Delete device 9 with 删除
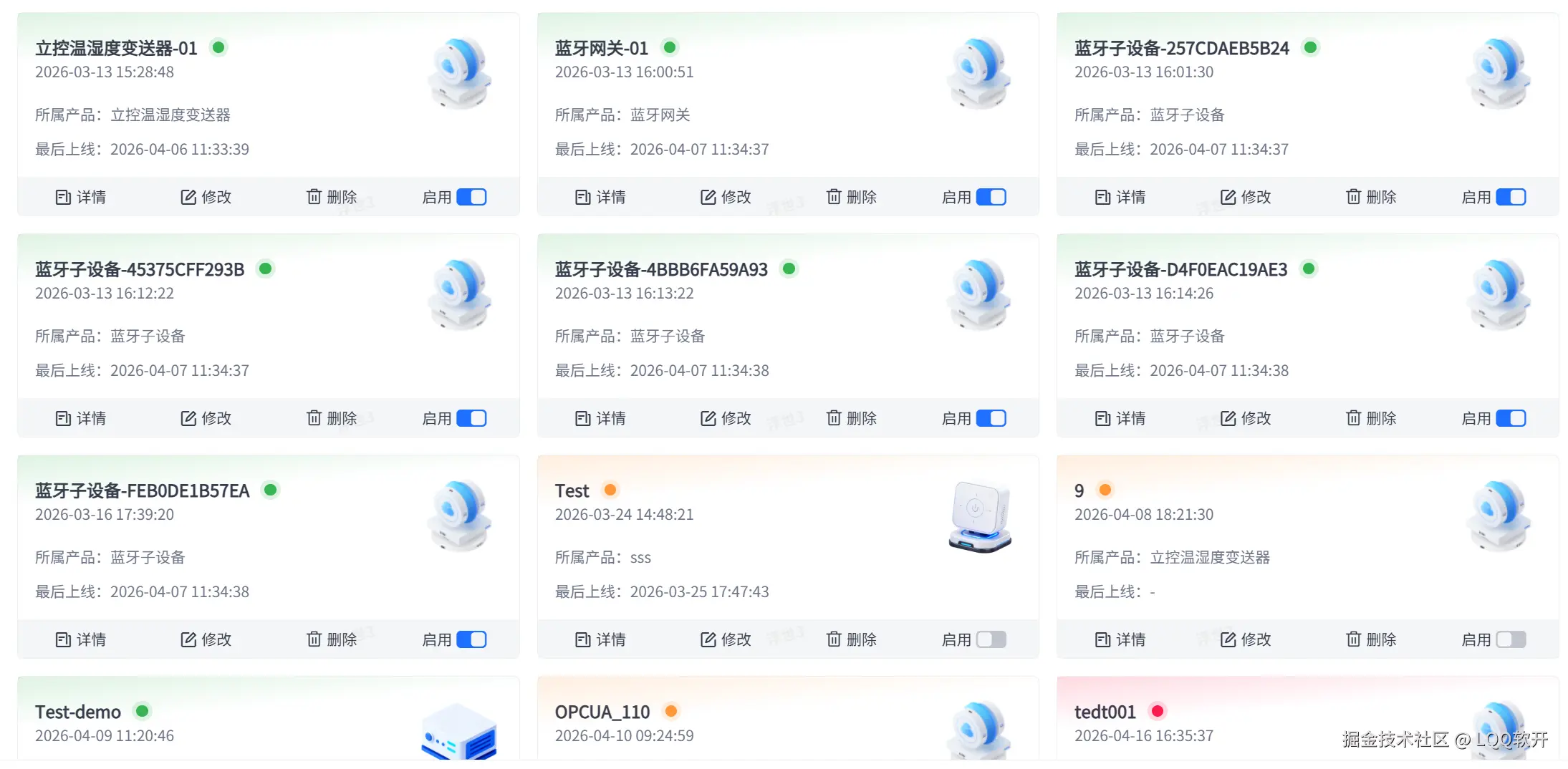This screenshot has width=1568, height=769. [1371, 639]
